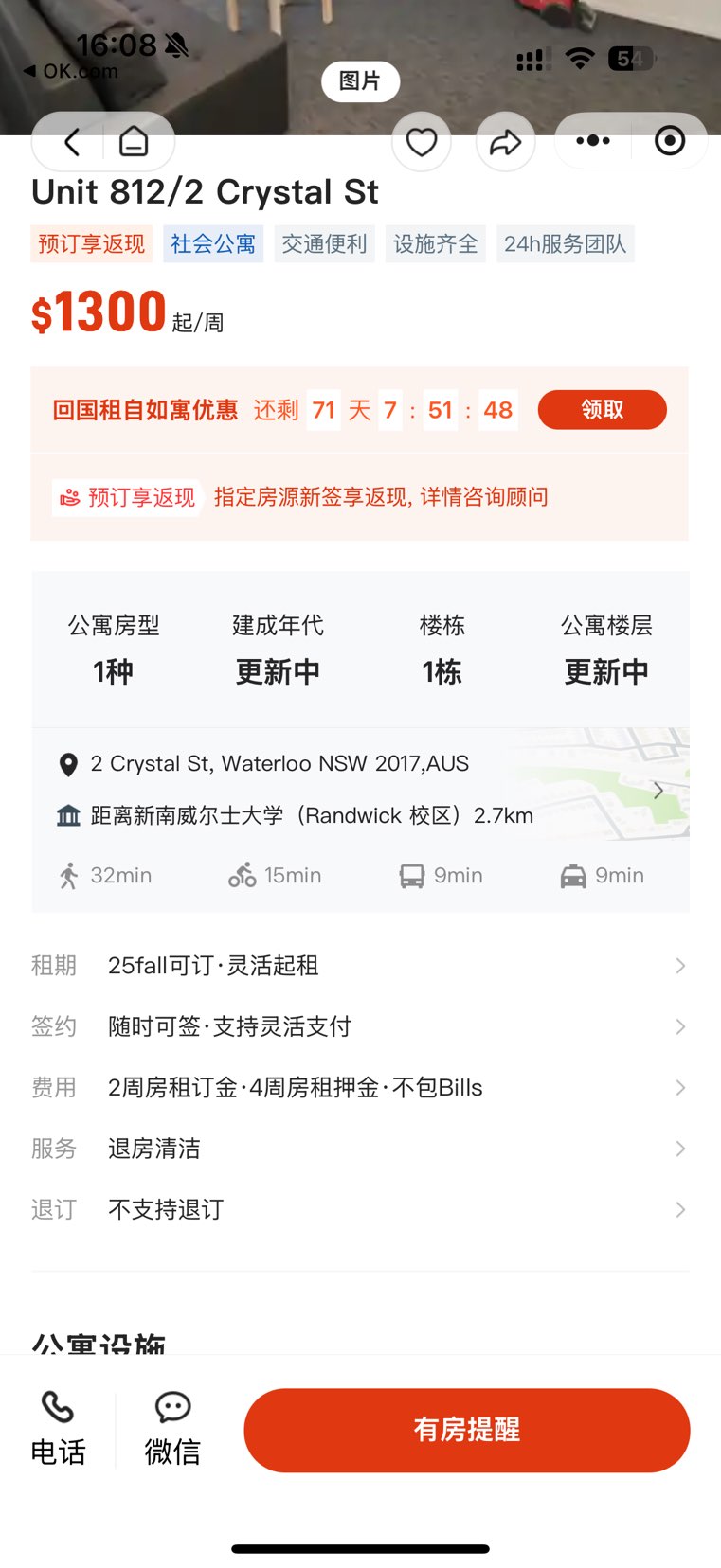Open the three-dot more menu
Viewport: 721px width, 1568px height.
[x=593, y=141]
